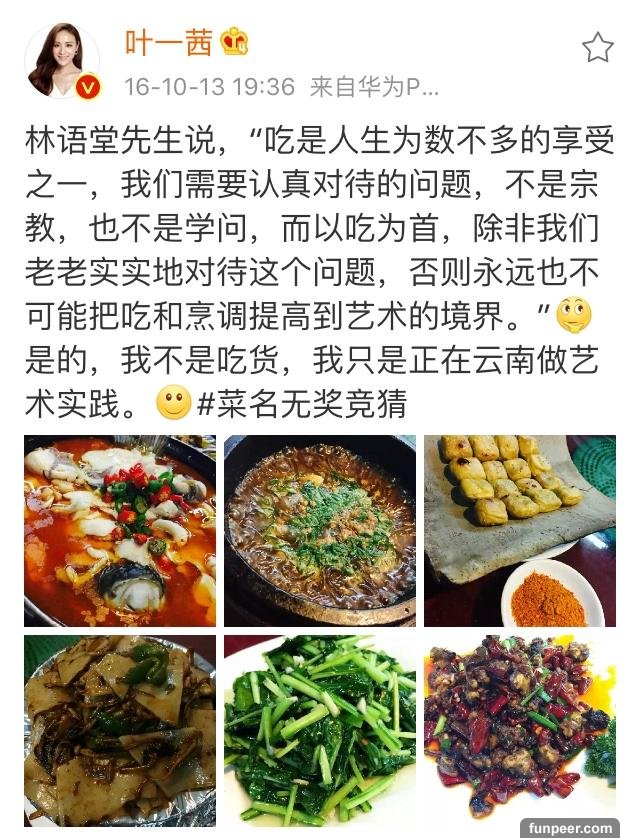The height and width of the screenshot is (838, 640).
Task: Open 叶一茜's profile avatar
Action: [62, 60]
